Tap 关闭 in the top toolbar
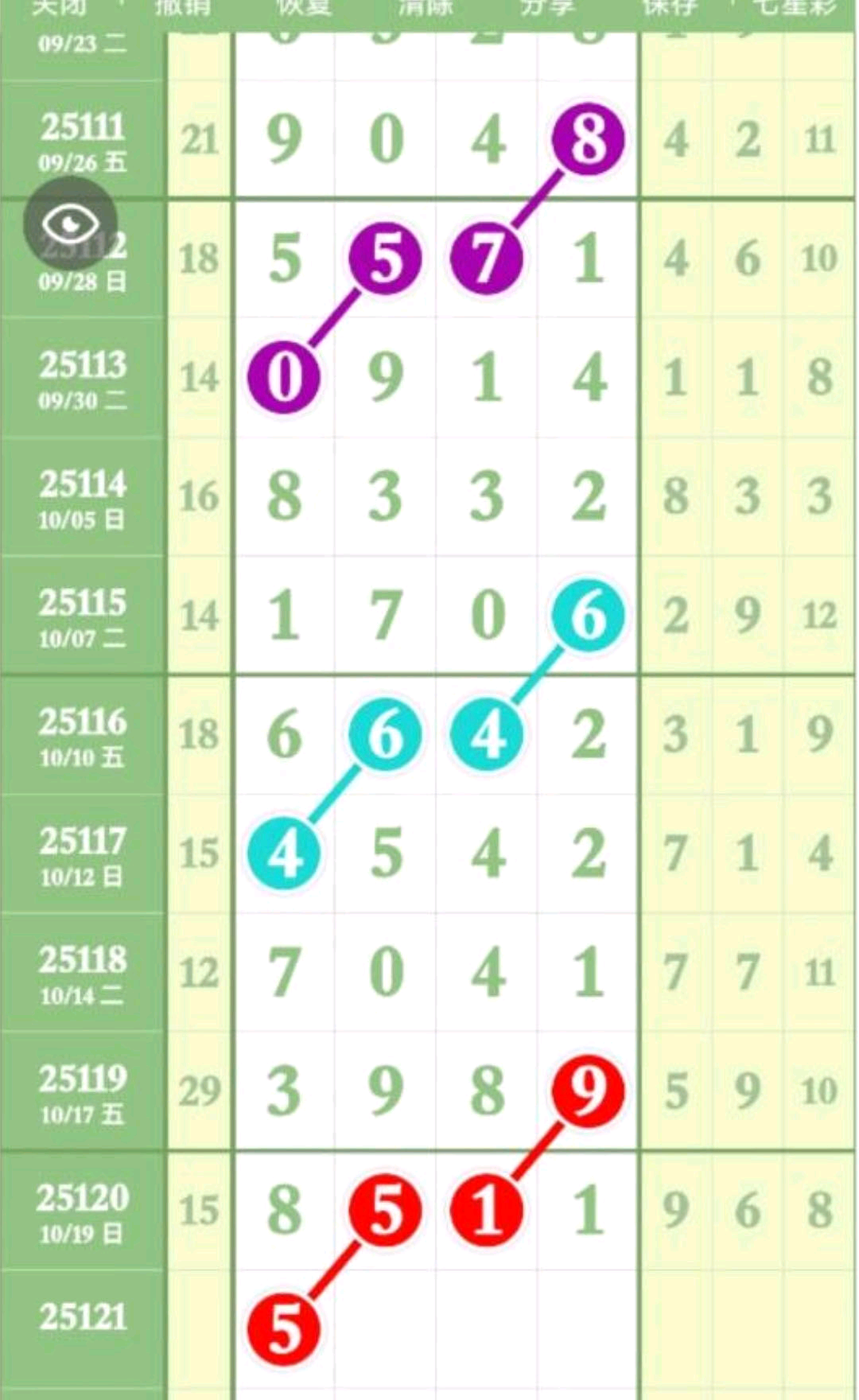 pyautogui.click(x=59, y=8)
